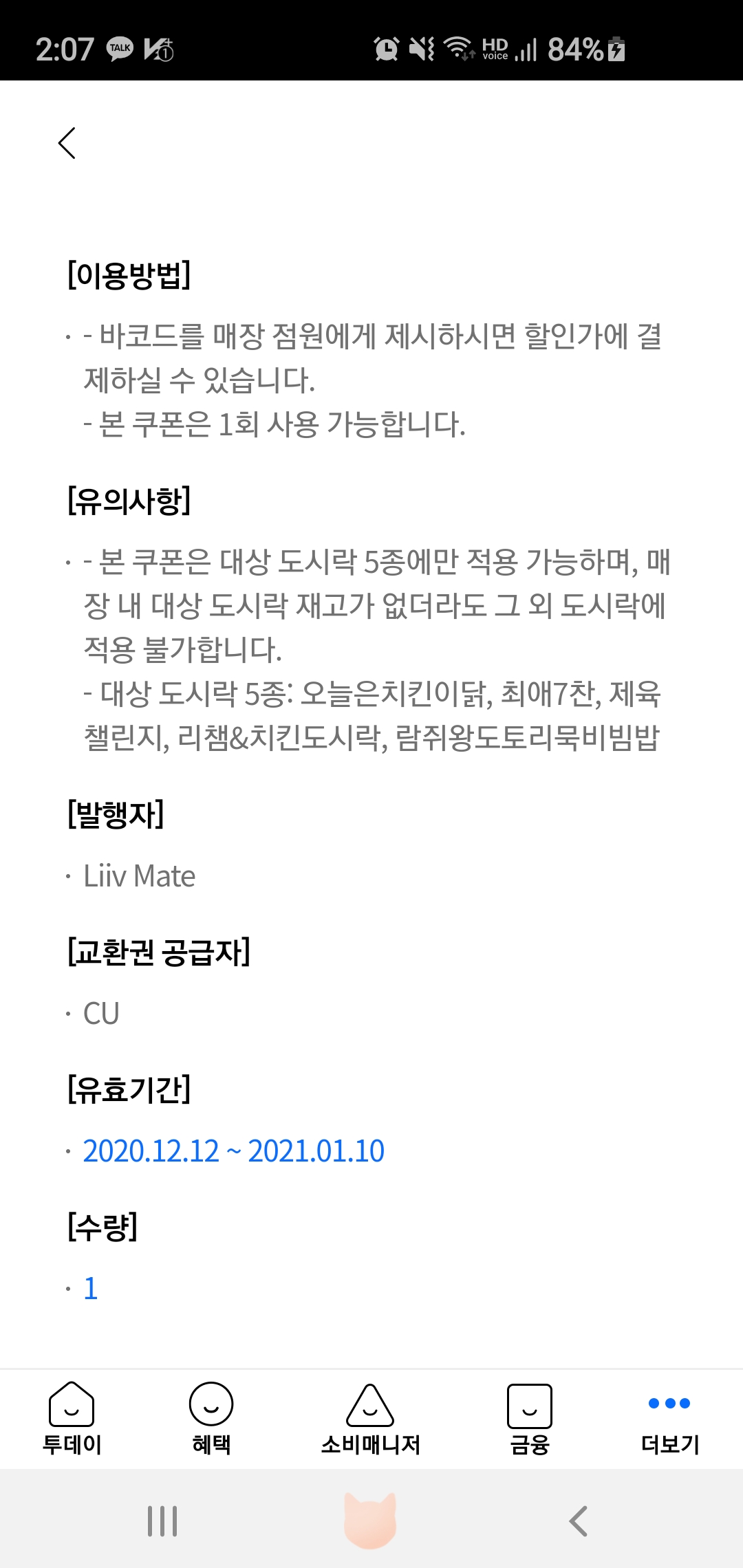Go back using the top-left arrow

[x=67, y=143]
